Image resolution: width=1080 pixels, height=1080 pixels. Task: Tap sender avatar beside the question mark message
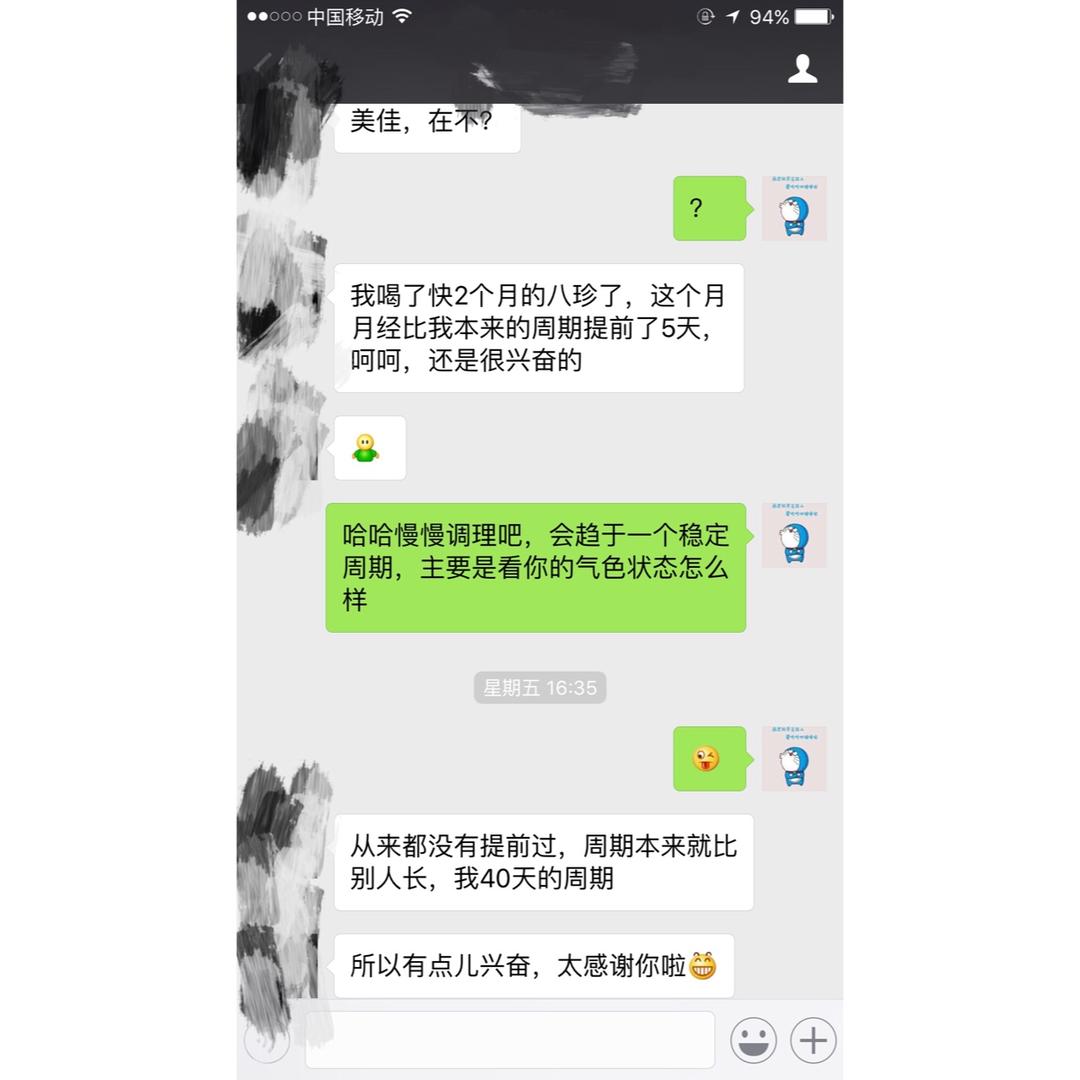793,208
